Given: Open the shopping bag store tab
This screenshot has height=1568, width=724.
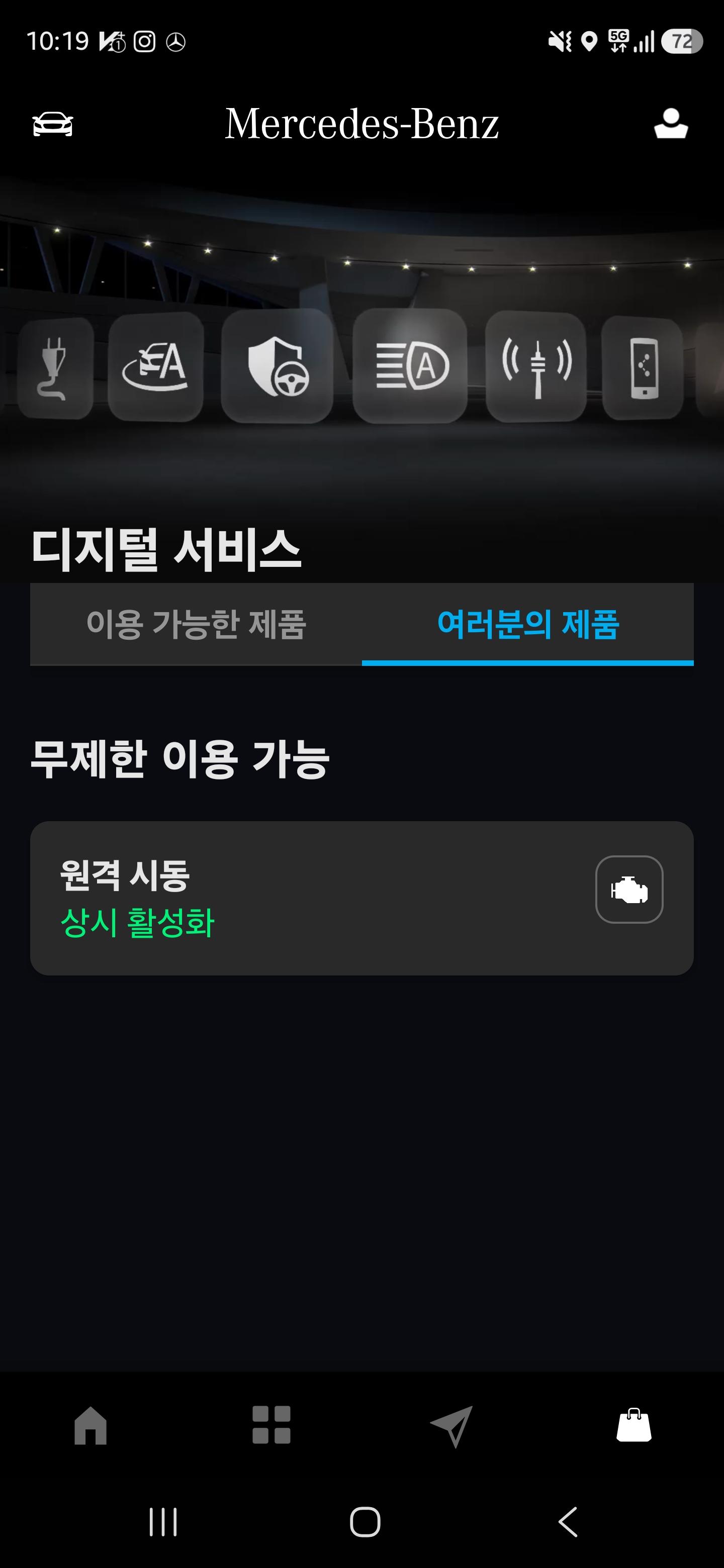Looking at the screenshot, I should [634, 1425].
